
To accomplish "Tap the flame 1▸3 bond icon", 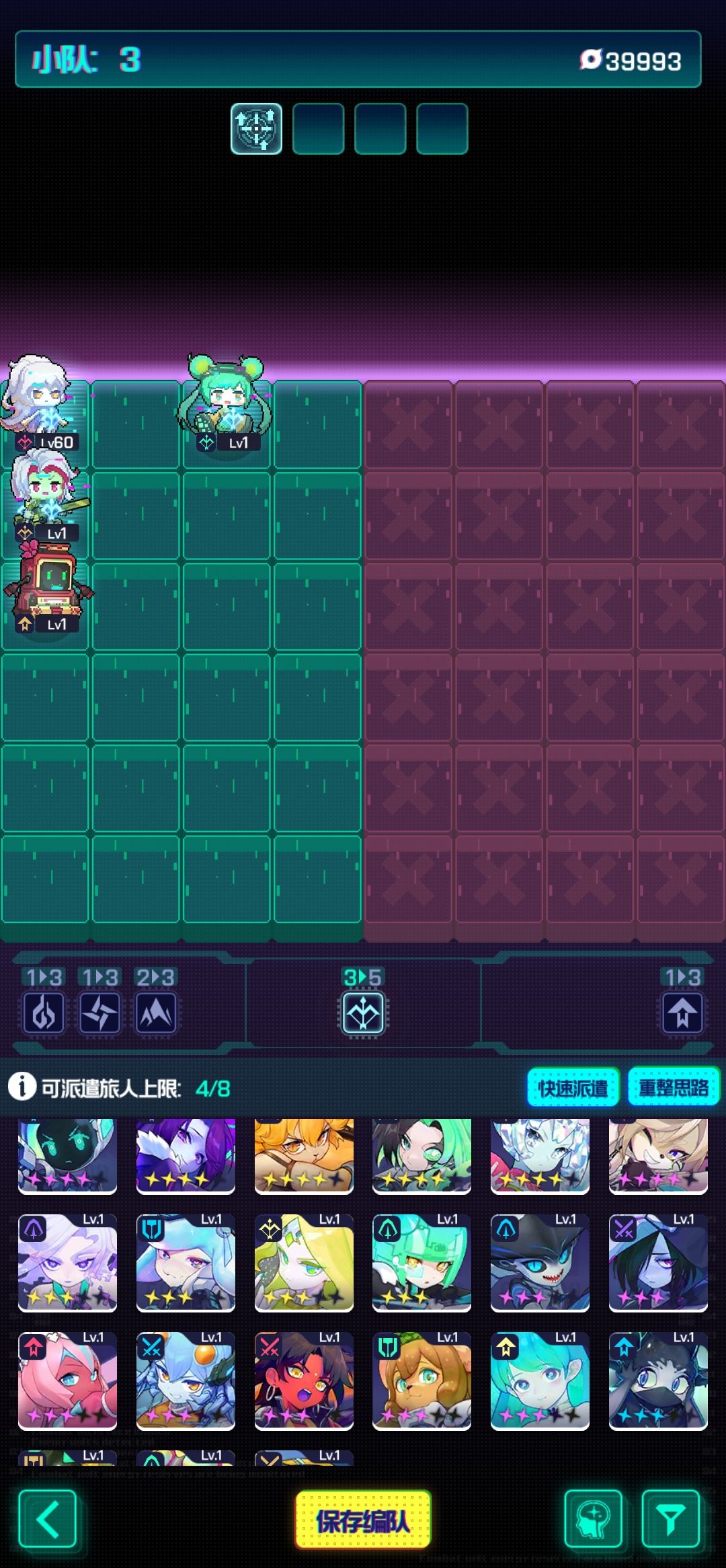I will 44,1012.
